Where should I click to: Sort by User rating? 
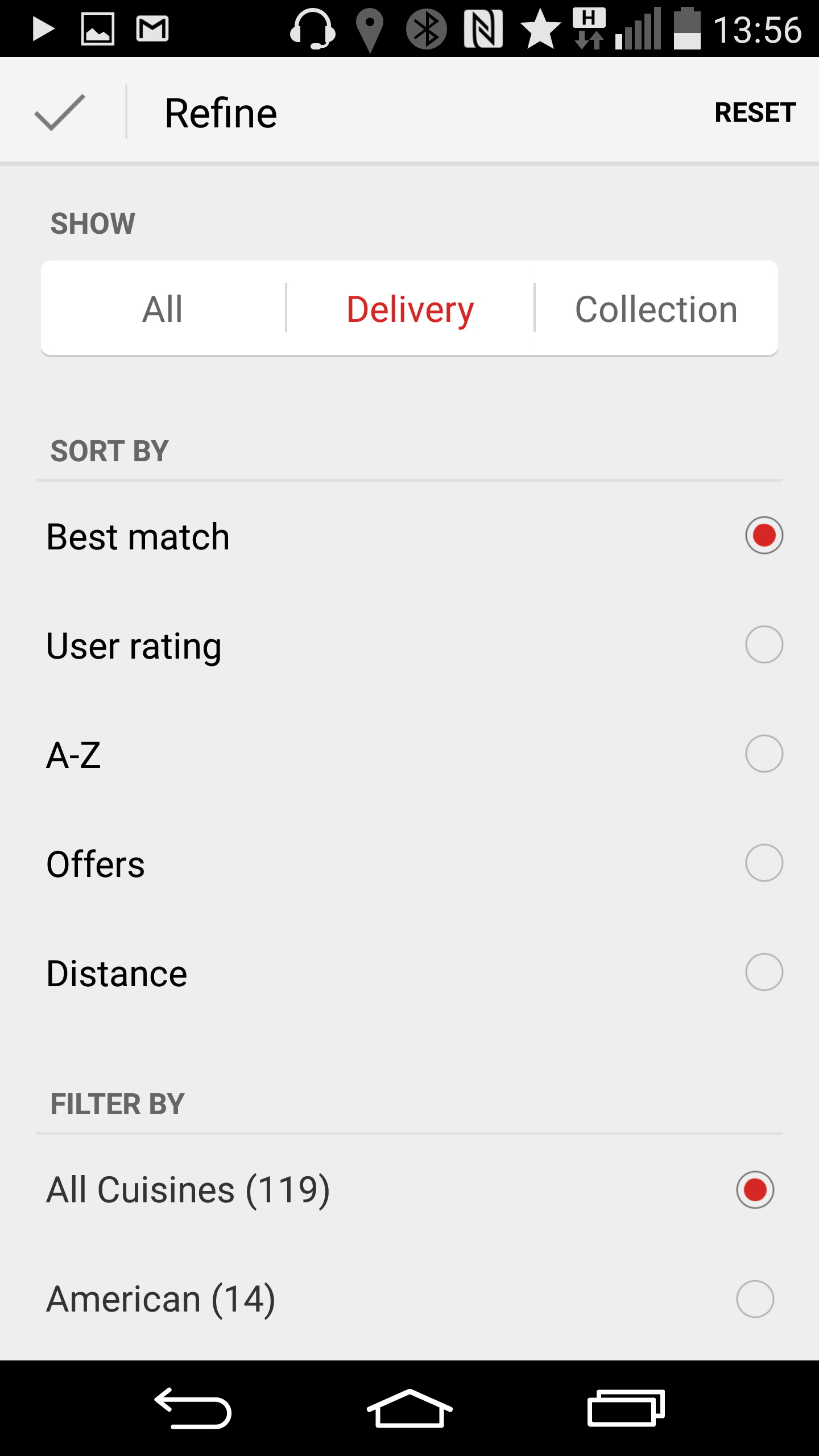coord(409,645)
